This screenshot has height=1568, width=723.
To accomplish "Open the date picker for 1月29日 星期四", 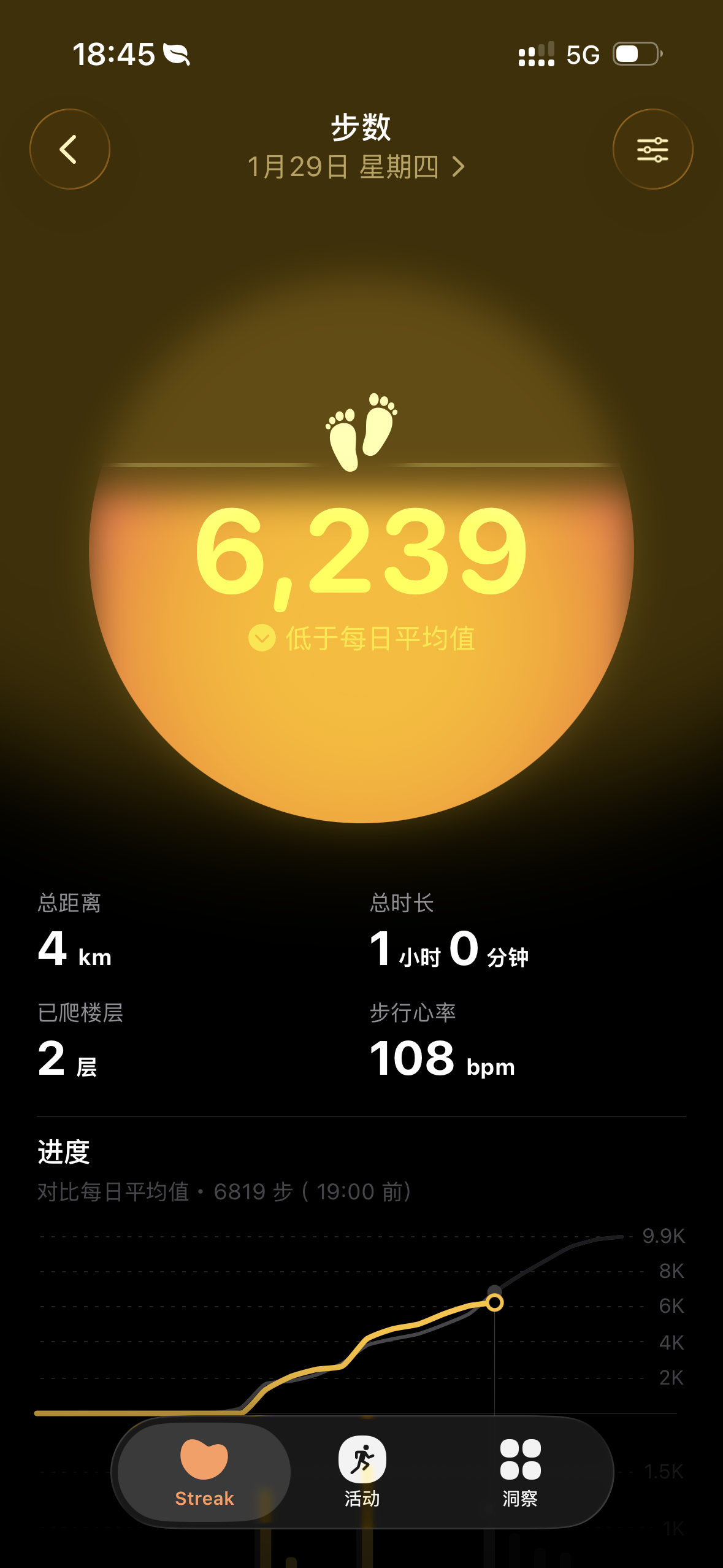I will coord(356,167).
